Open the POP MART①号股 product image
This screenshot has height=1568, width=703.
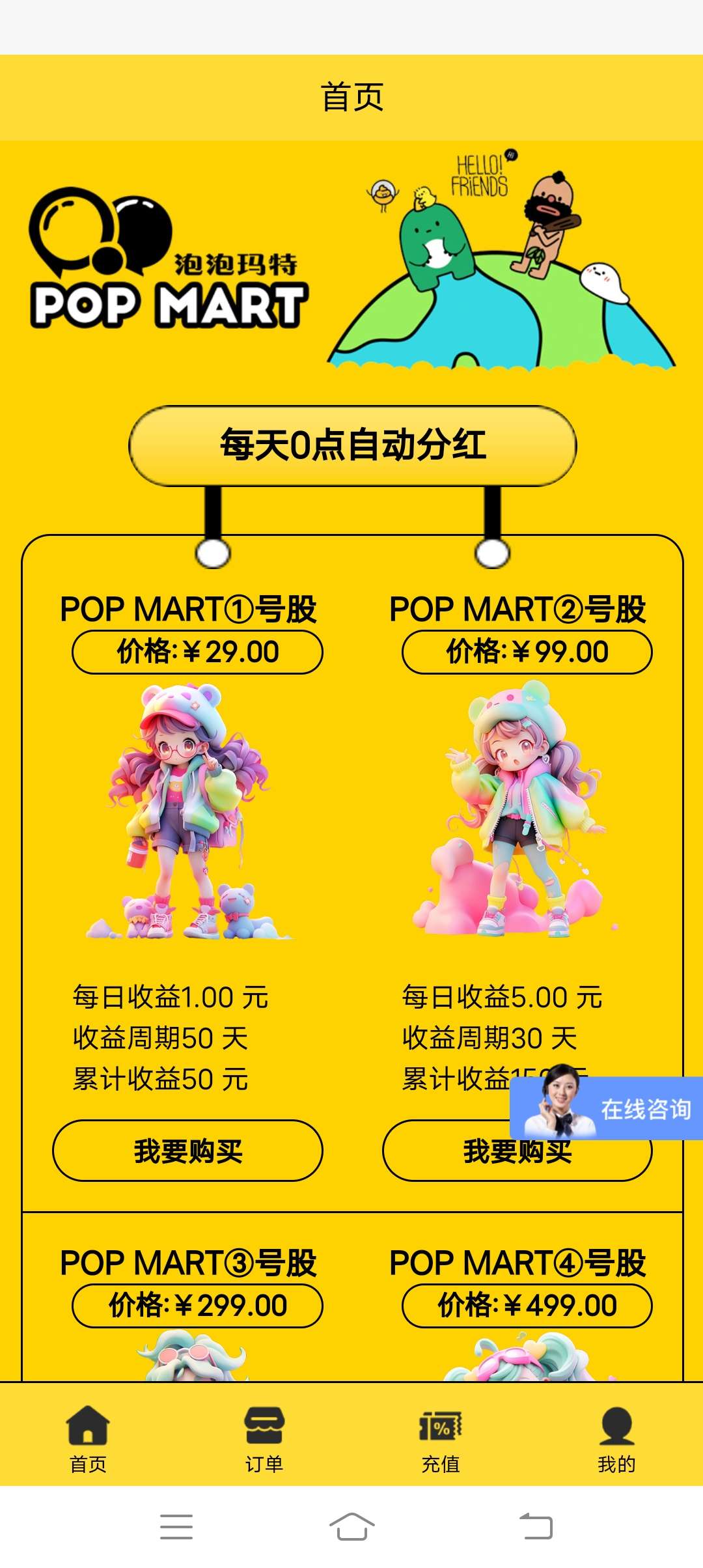[x=189, y=811]
